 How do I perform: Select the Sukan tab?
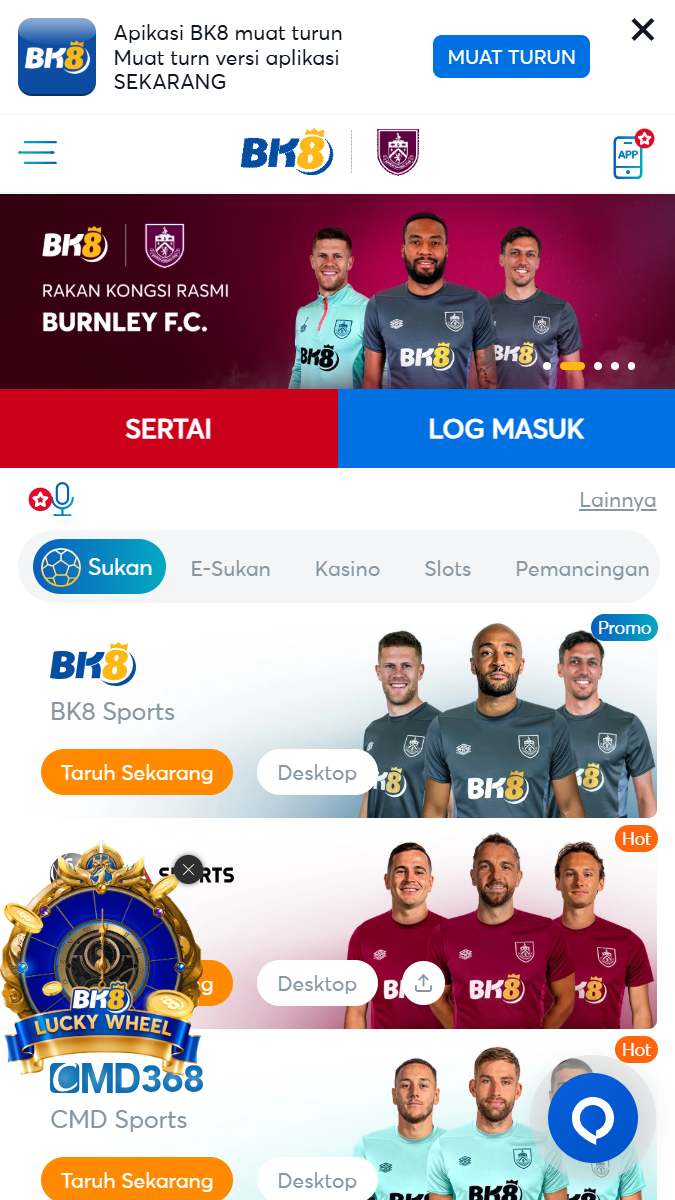[99, 567]
